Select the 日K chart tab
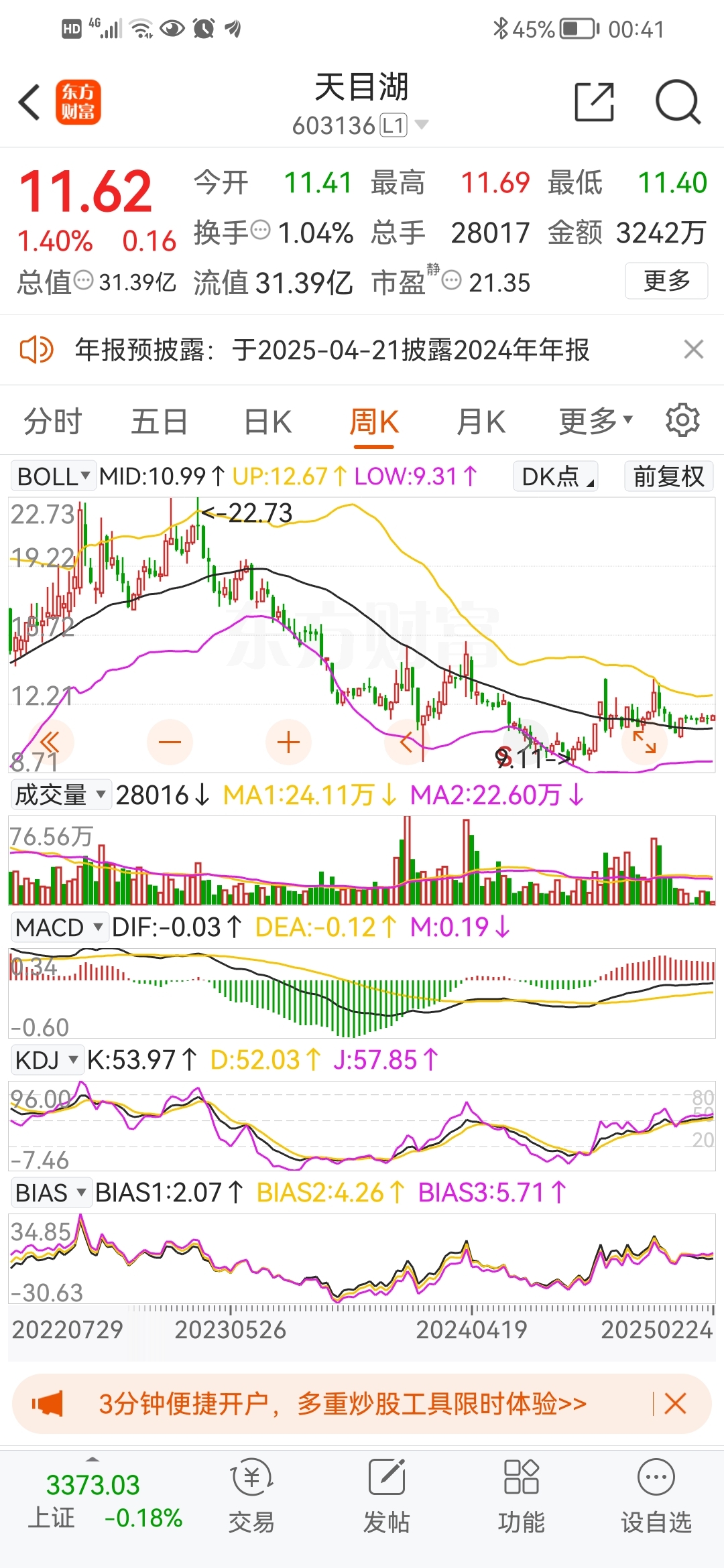Image resolution: width=724 pixels, height=1568 pixels. 267,422
